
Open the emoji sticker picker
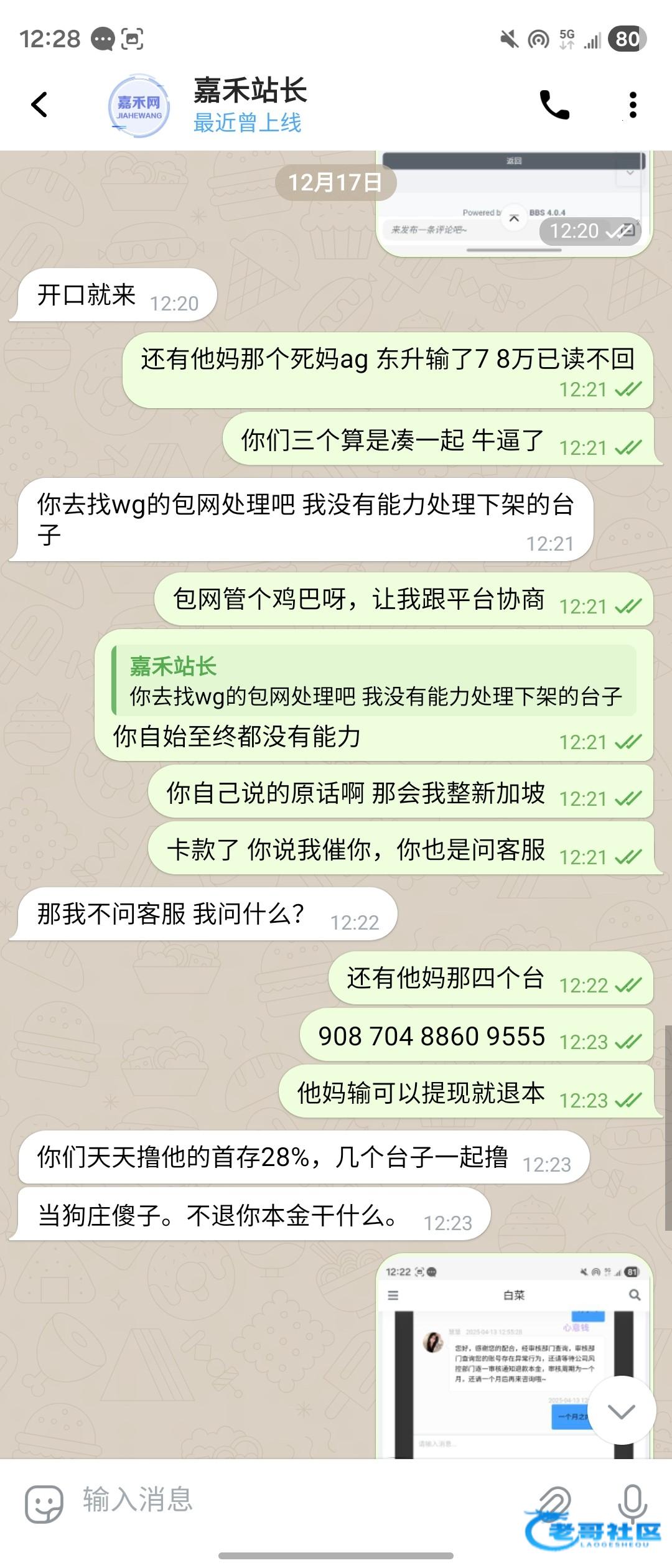coord(44,1504)
